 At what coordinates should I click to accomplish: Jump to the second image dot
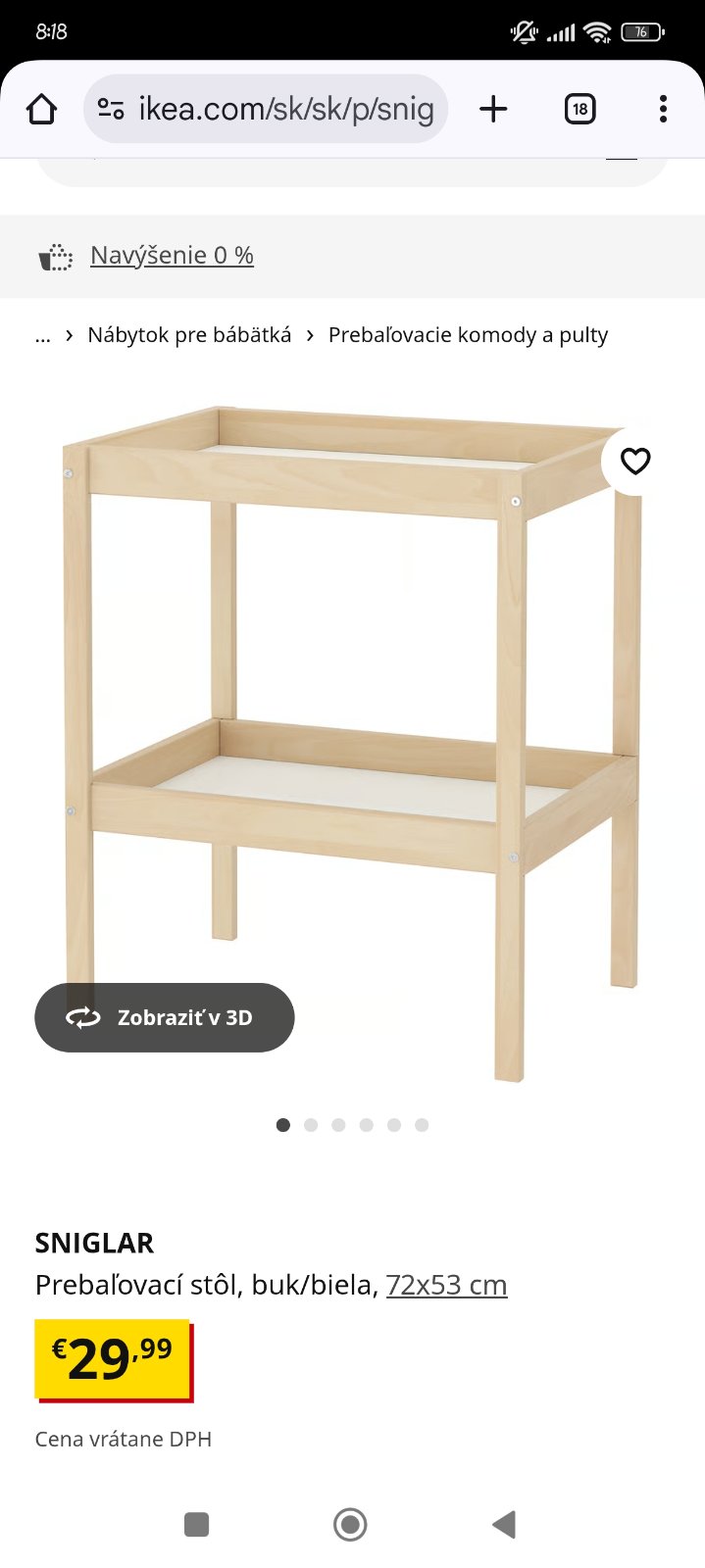pos(311,1125)
